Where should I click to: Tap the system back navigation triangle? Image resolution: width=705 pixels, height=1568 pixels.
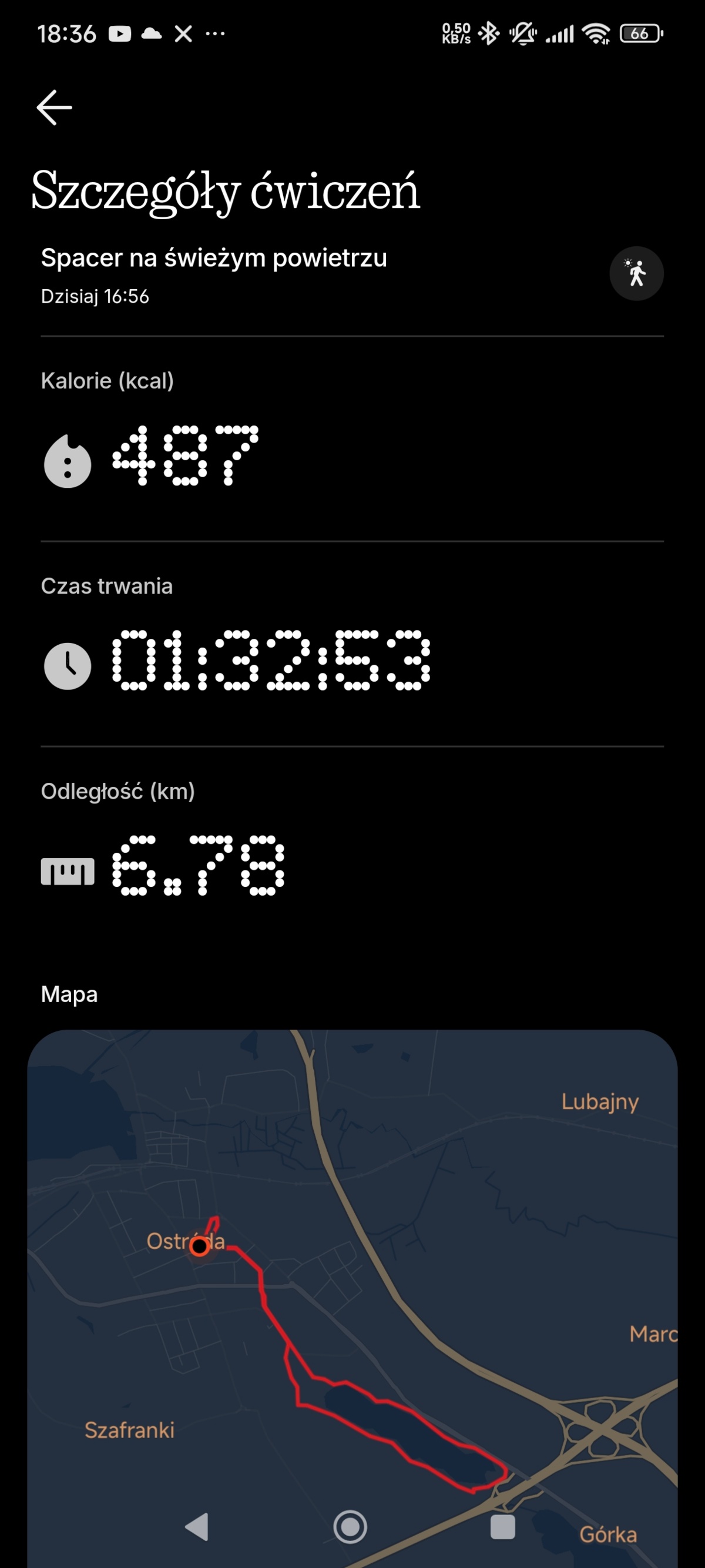click(x=197, y=1527)
